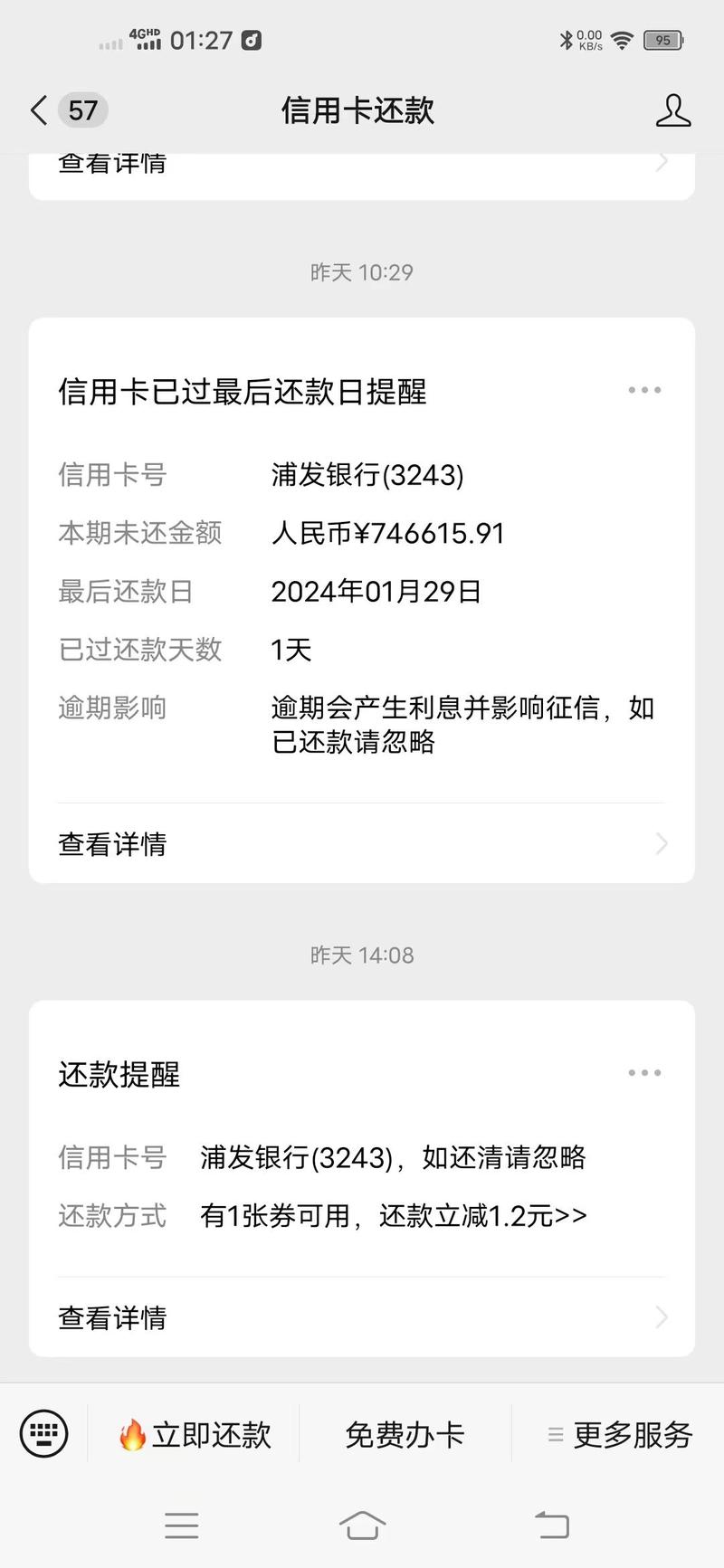Open the contact profile icon top right

tap(673, 109)
